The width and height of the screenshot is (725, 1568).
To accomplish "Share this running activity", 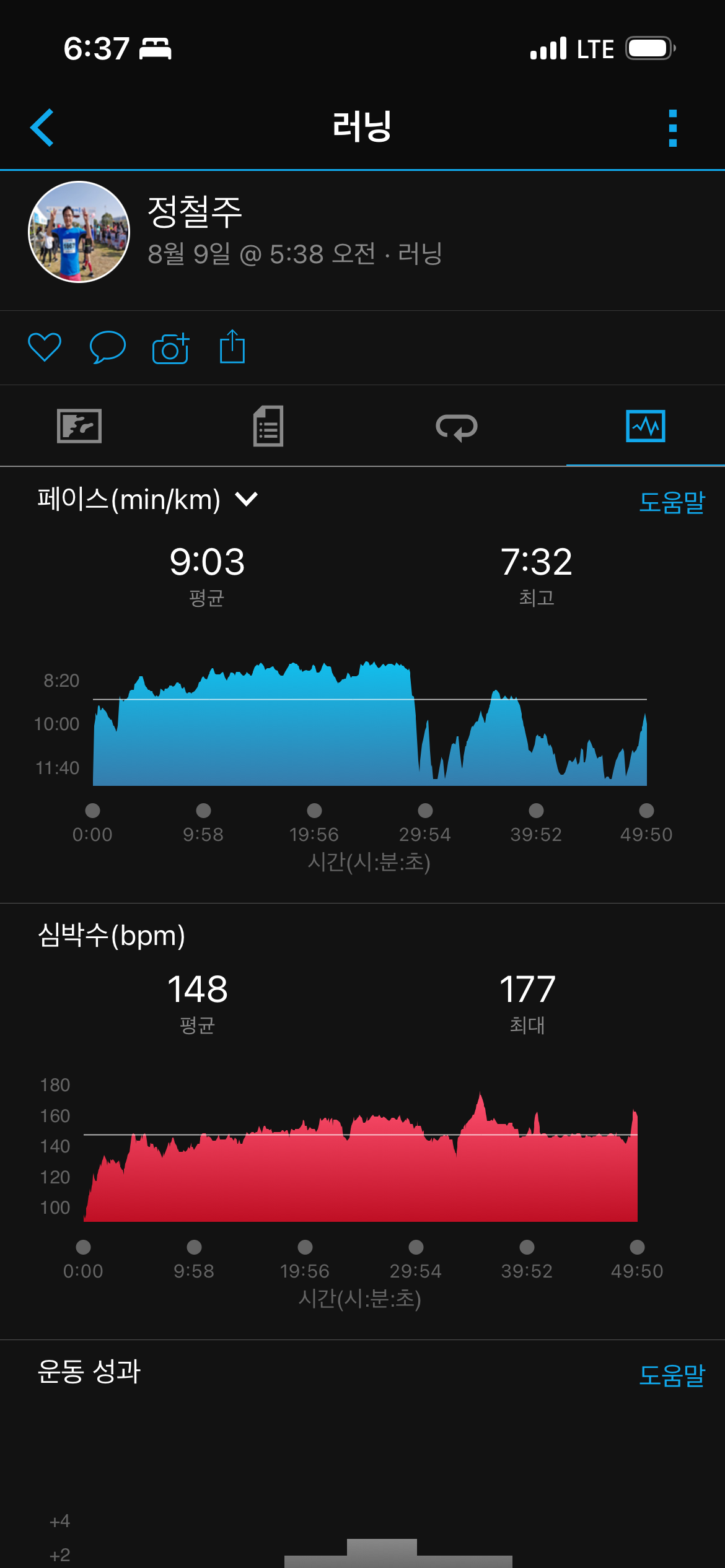I will [232, 346].
